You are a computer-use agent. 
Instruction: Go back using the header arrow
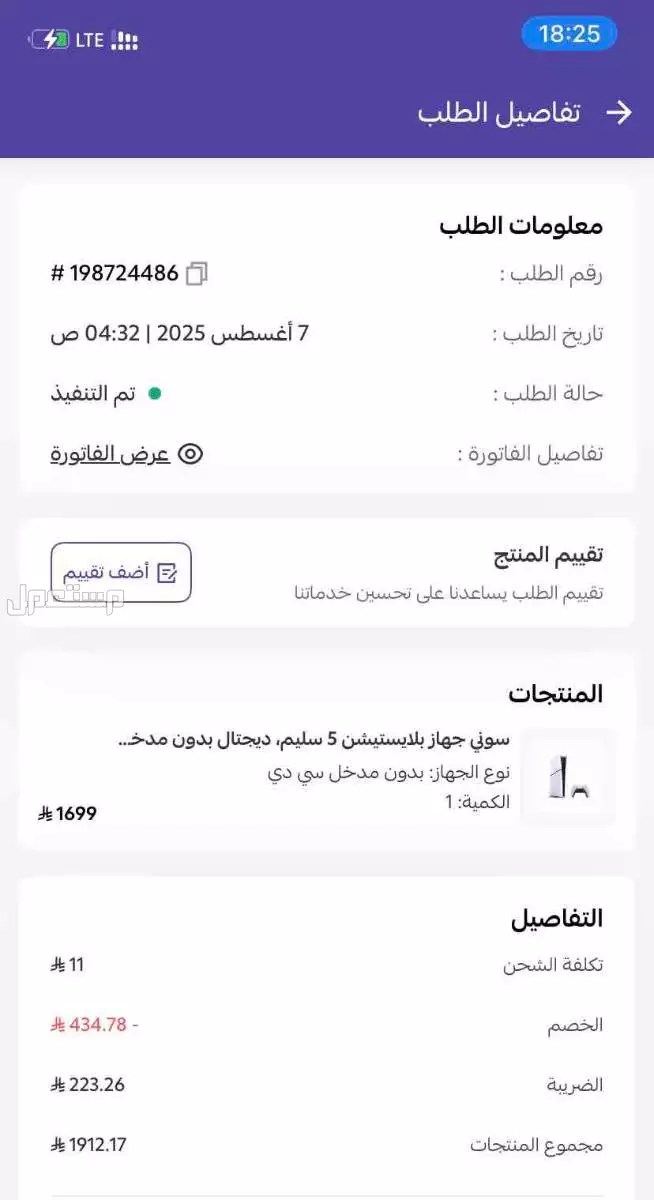pos(620,112)
